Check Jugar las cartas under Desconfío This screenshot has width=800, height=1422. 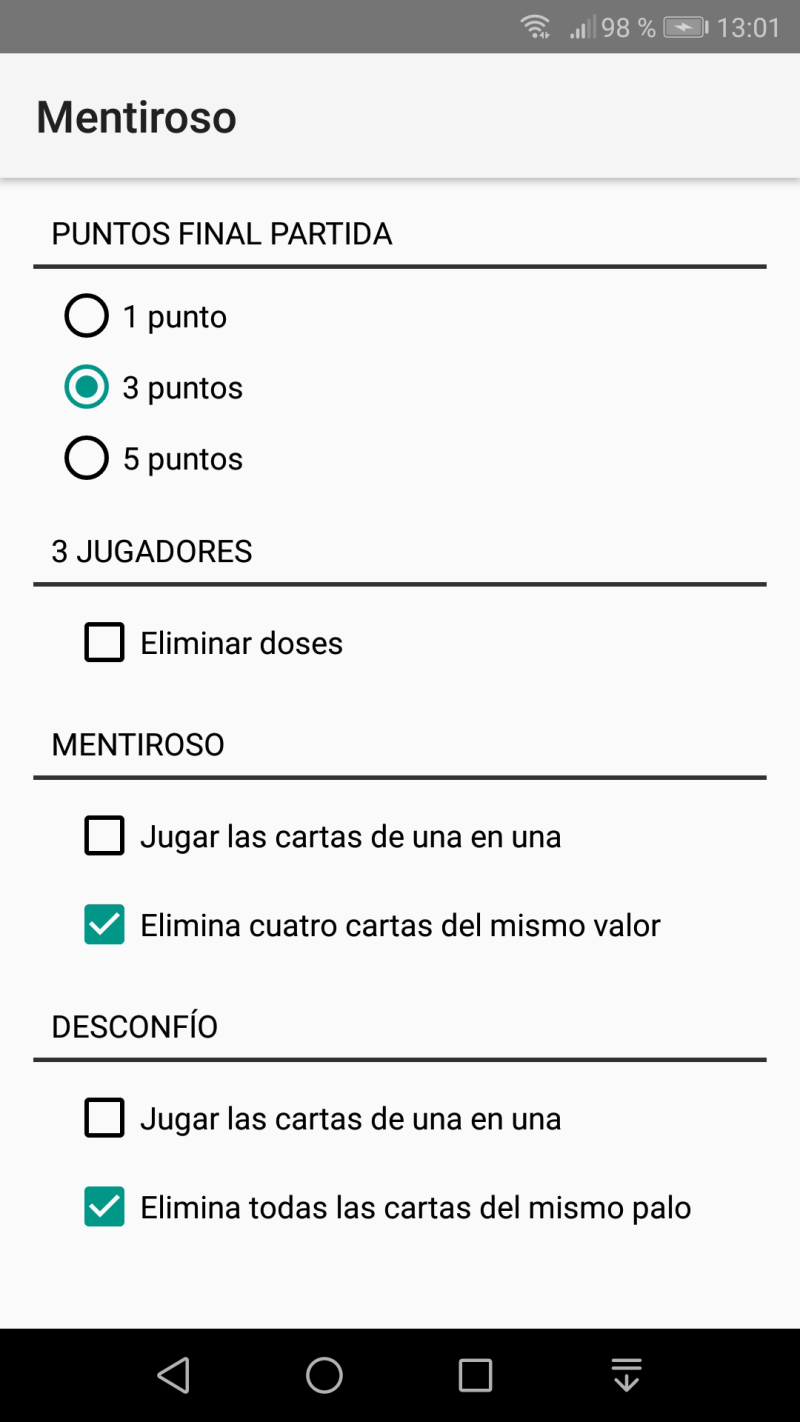105,1118
